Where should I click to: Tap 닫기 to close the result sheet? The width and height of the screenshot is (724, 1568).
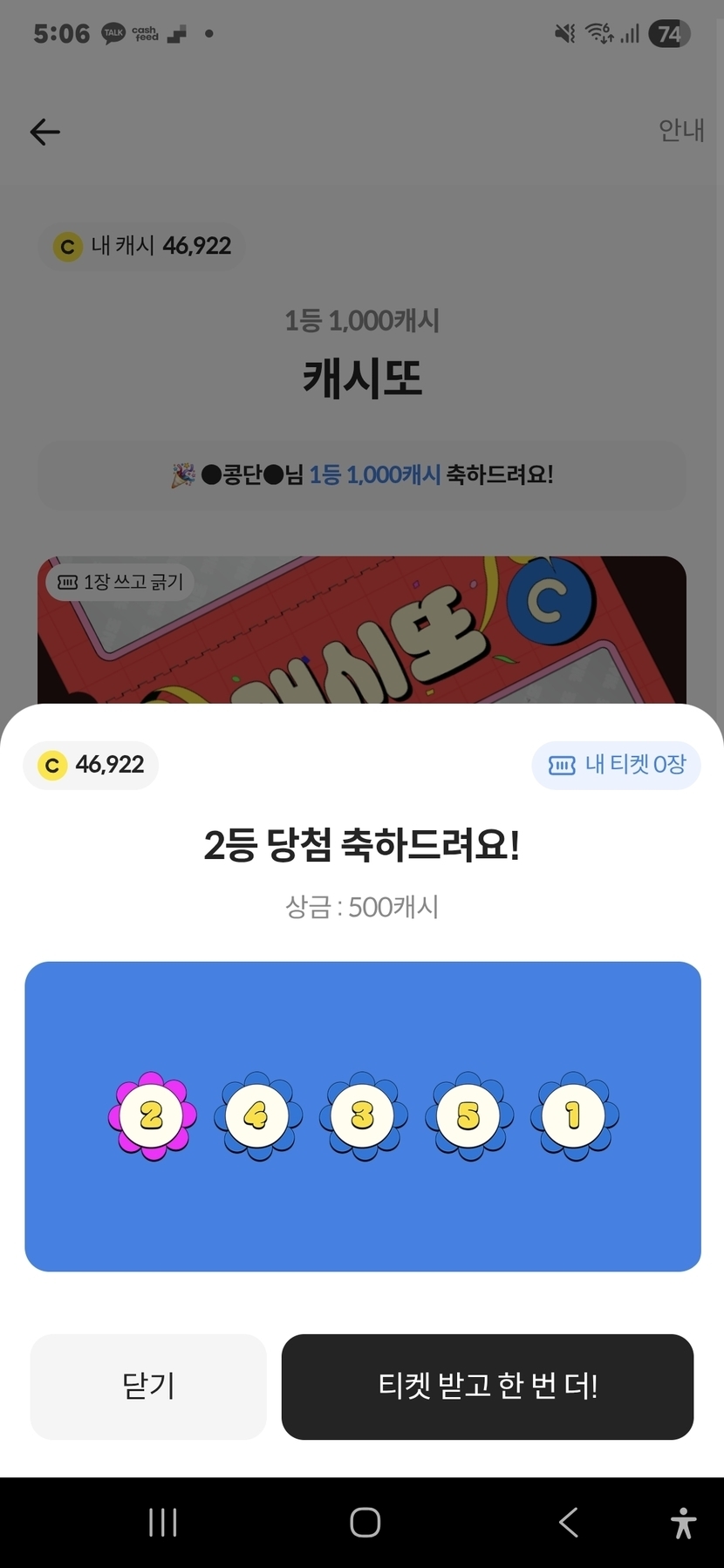[148, 1386]
